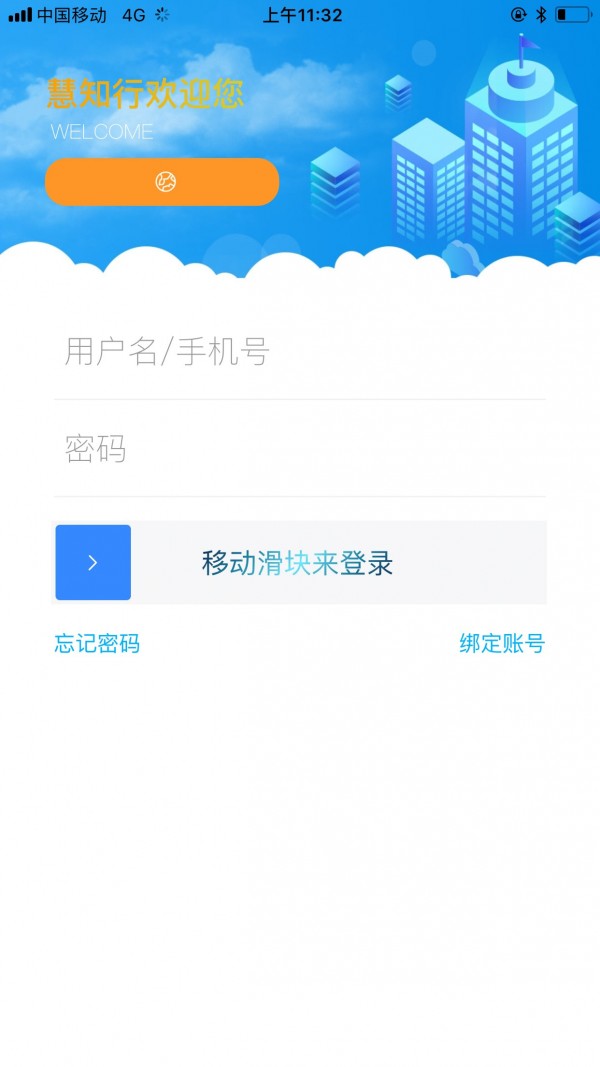Tap the blue arrow slider block

coord(93,562)
